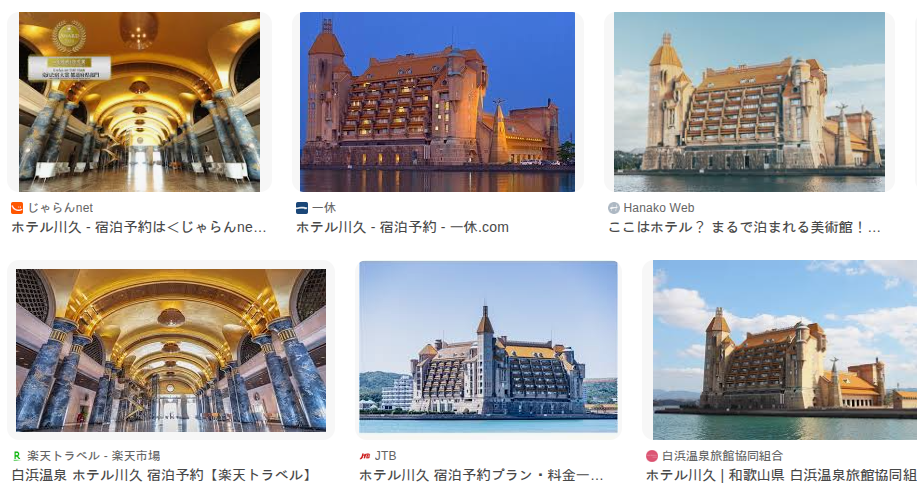The height and width of the screenshot is (493, 917).
Task: Open the JTB hotel image result
Action: point(488,347)
